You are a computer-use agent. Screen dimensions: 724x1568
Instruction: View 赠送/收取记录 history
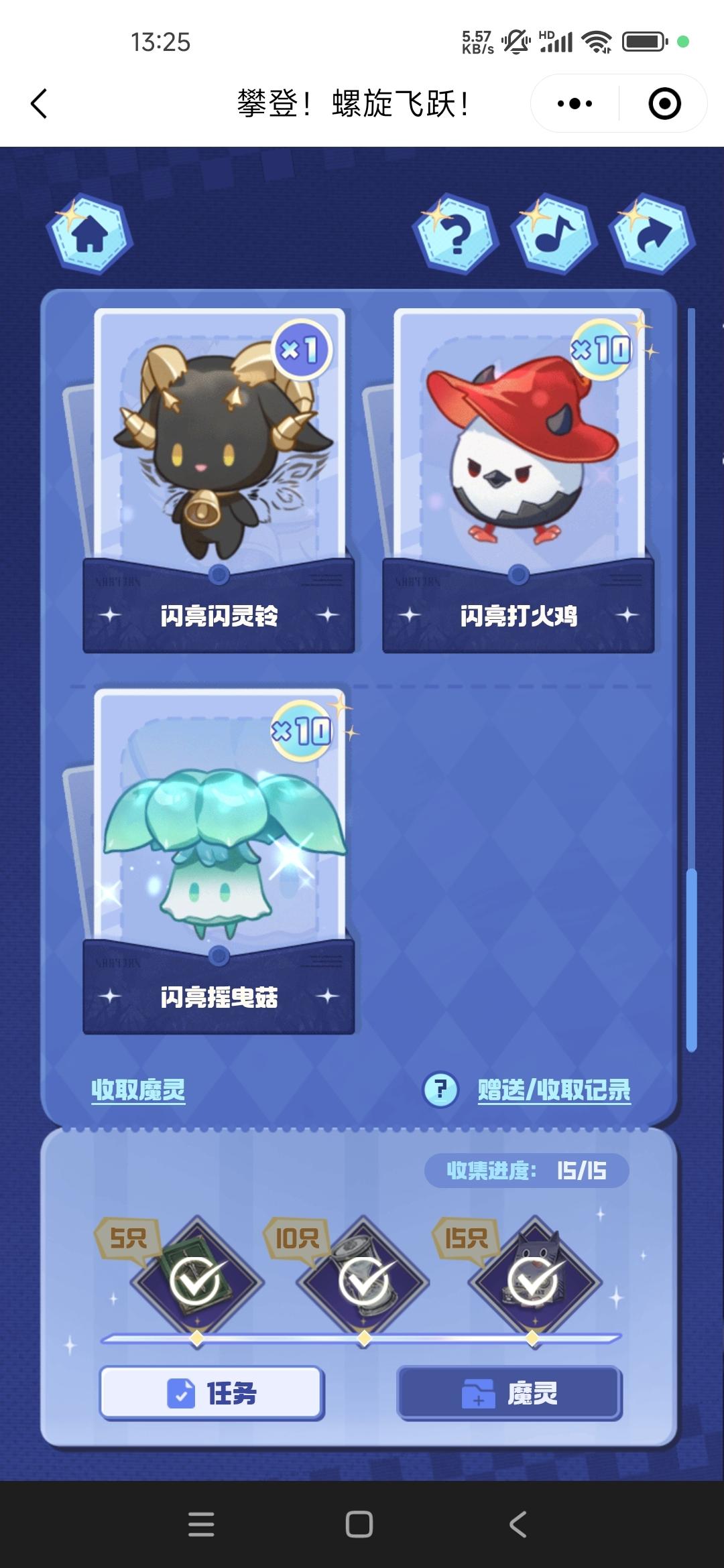[x=554, y=1090]
